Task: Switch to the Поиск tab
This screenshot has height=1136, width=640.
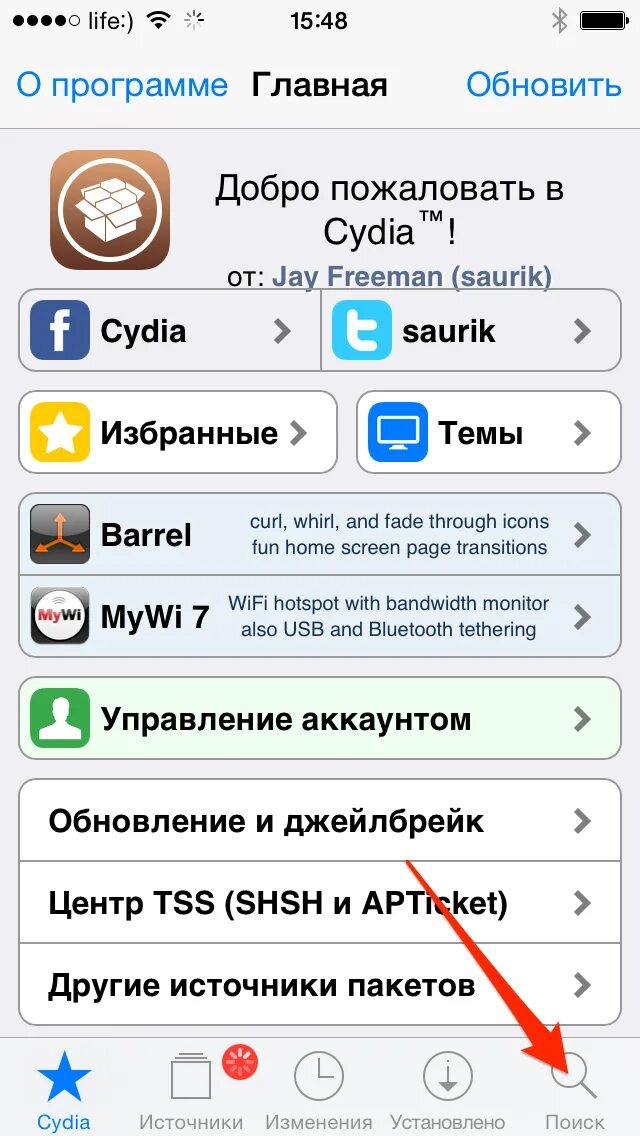Action: coord(575,1090)
